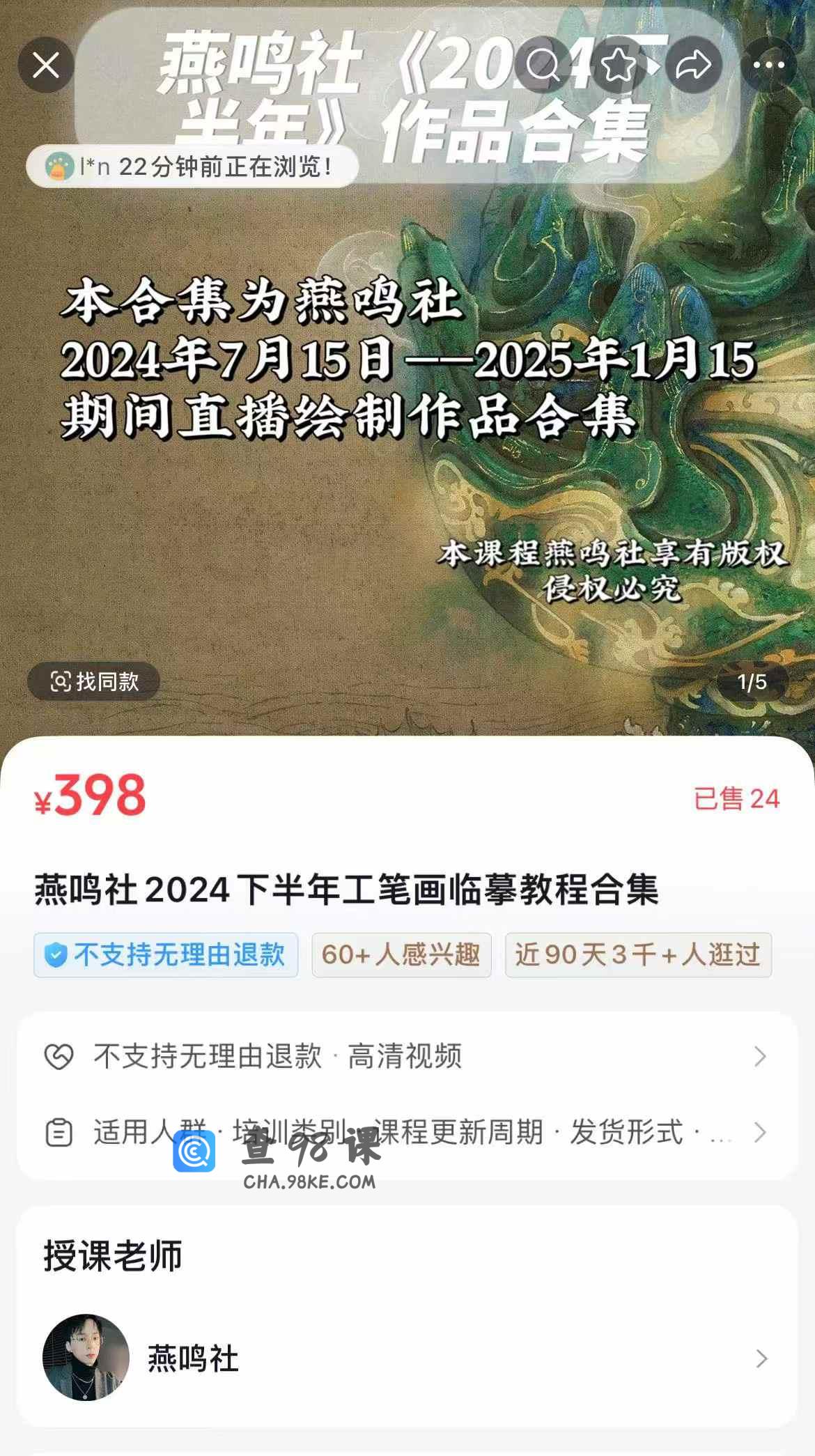Open the search icon
The image size is (815, 1456).
tap(543, 65)
